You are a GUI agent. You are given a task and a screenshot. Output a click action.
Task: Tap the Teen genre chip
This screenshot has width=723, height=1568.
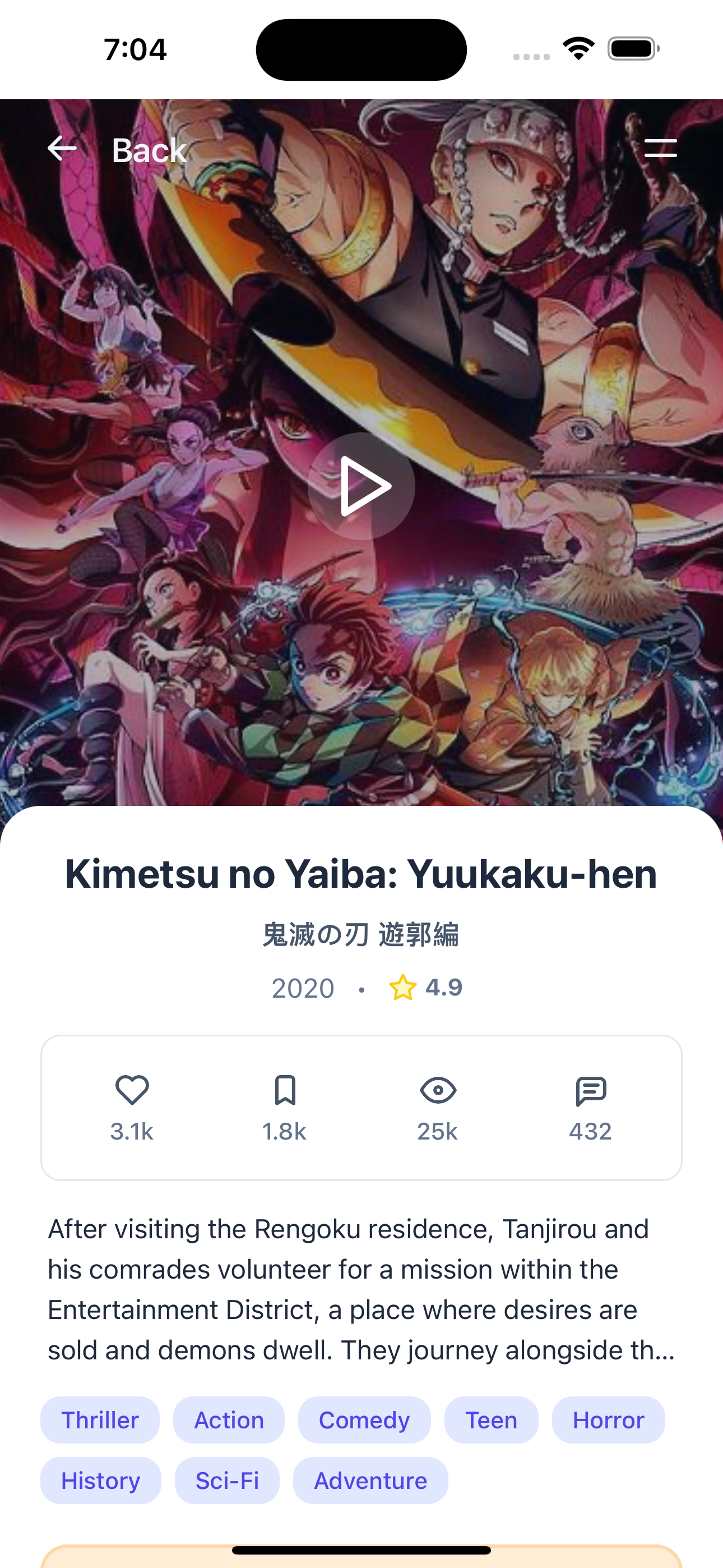click(491, 1420)
